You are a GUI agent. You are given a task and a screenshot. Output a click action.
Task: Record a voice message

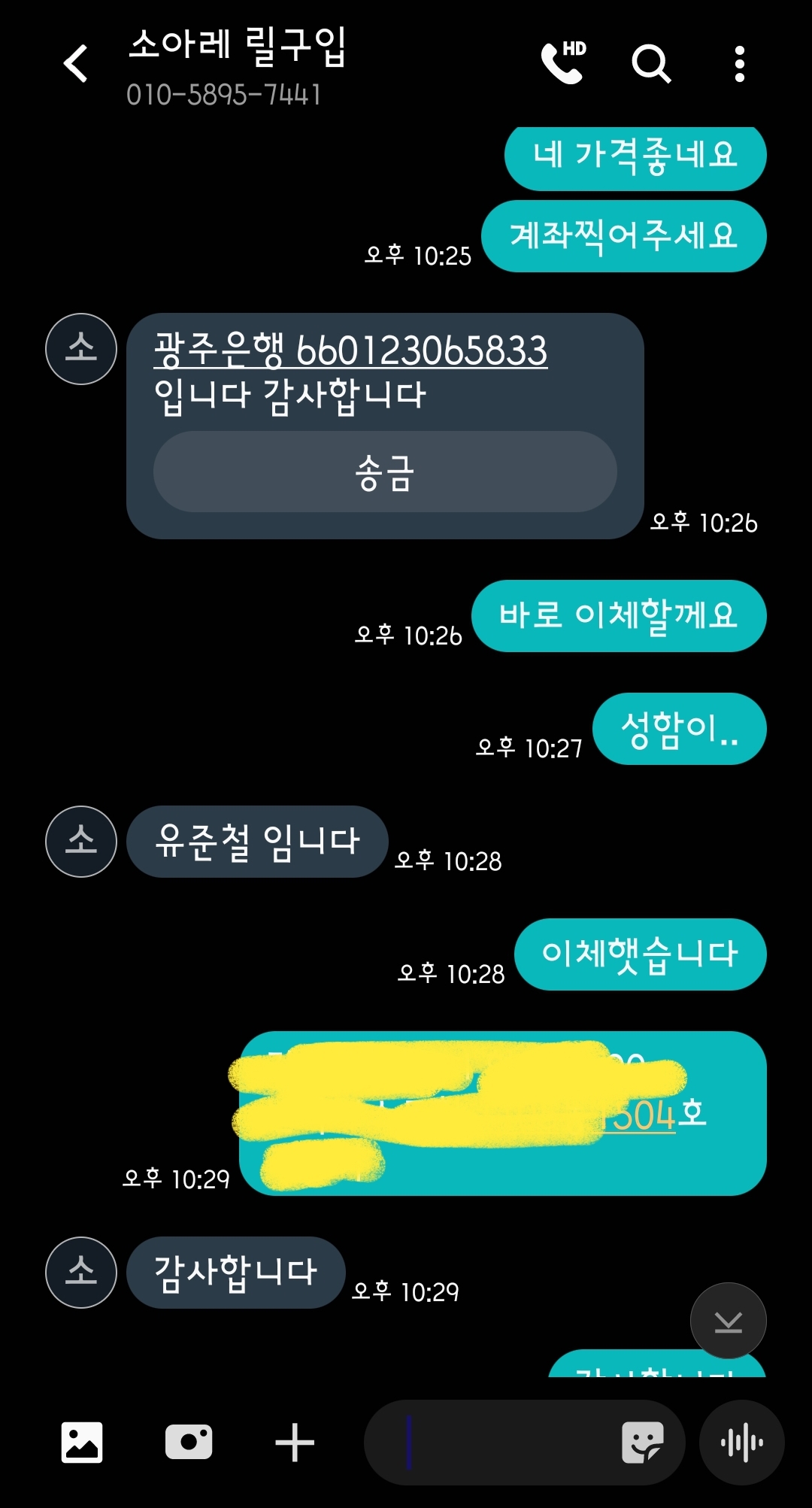[x=742, y=1442]
